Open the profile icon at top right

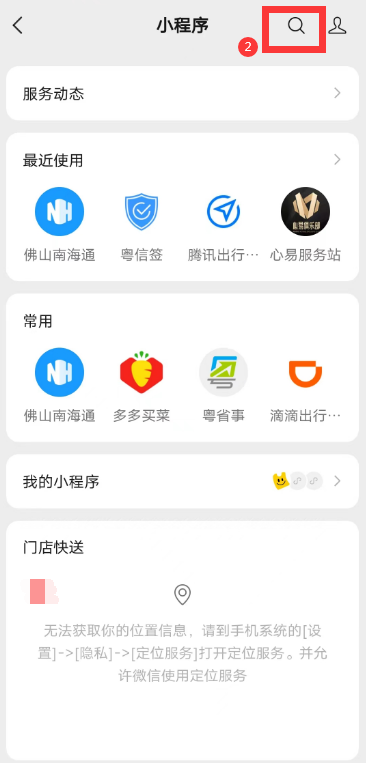[337, 25]
